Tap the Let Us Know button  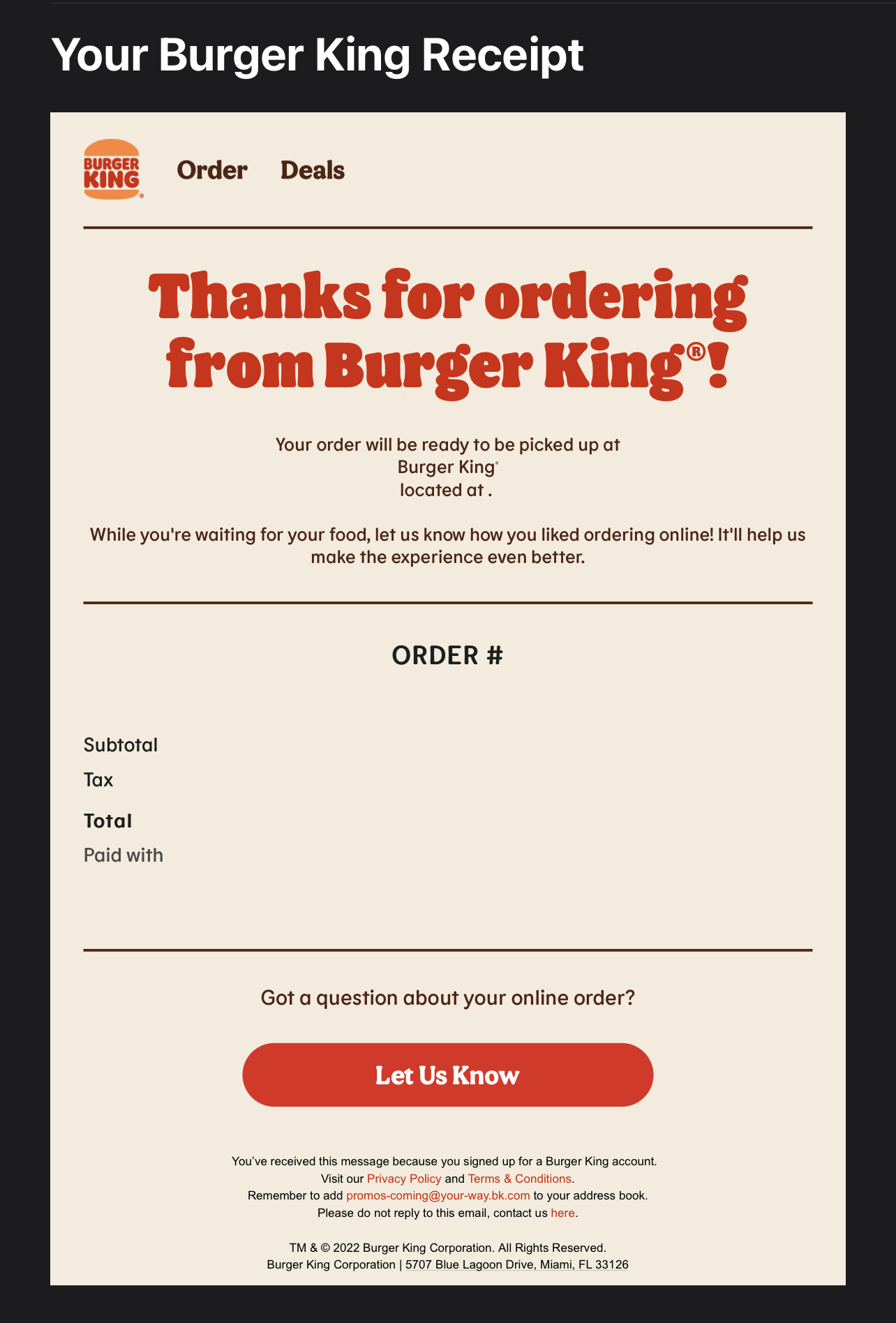coord(448,1075)
